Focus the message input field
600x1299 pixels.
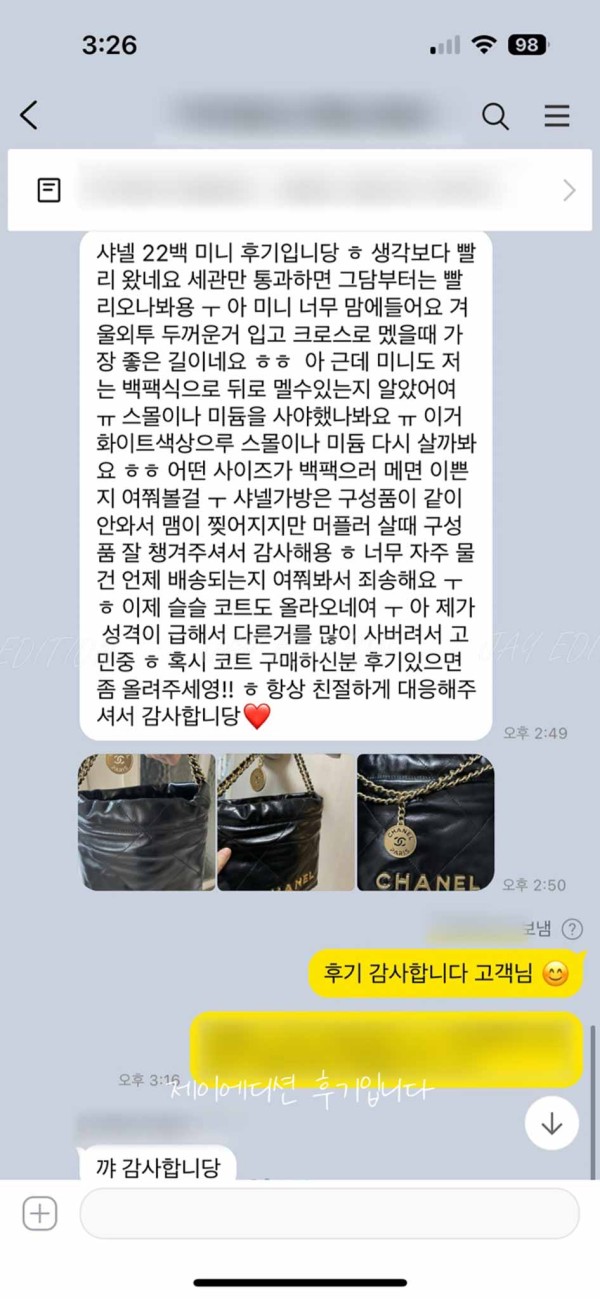pos(329,1214)
